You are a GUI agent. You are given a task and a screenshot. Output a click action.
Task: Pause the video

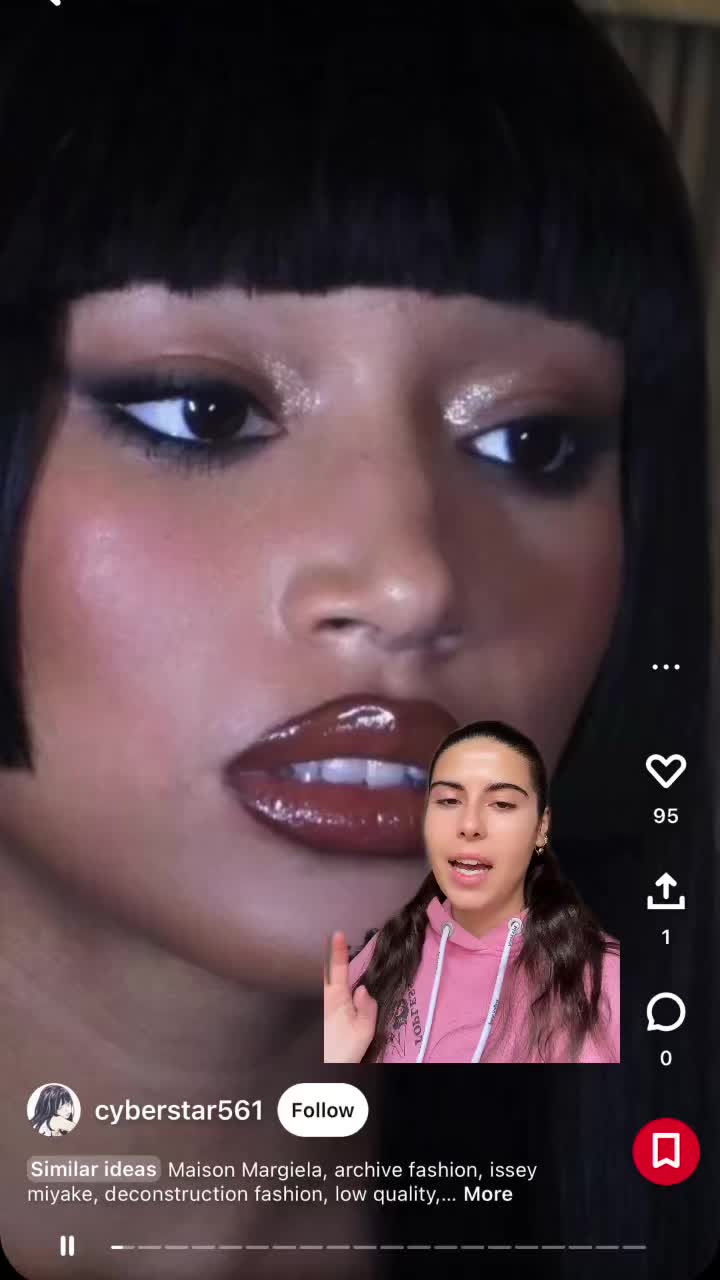[67, 1246]
